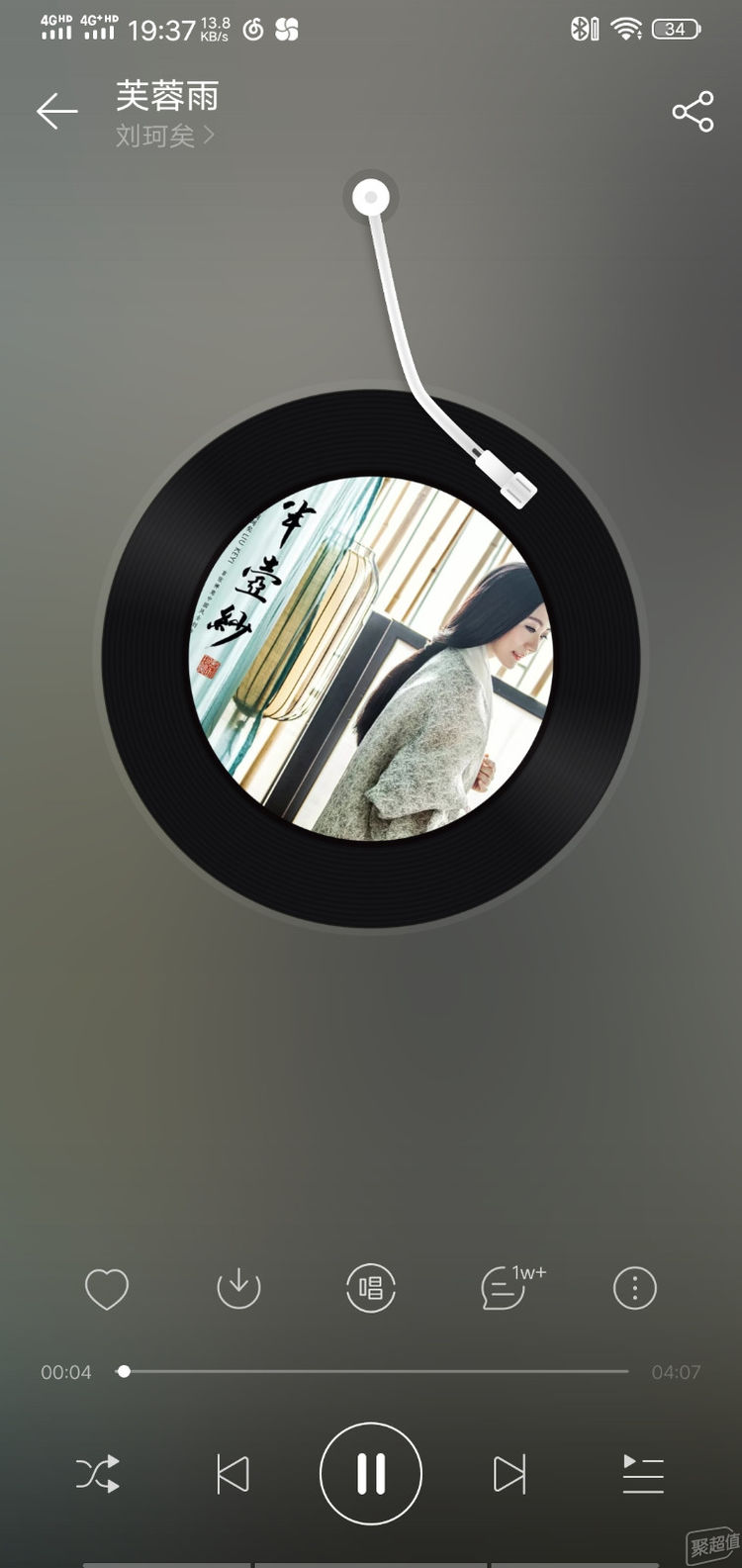Tap the back arrow to exit player
The image size is (742, 1568).
tap(56, 111)
